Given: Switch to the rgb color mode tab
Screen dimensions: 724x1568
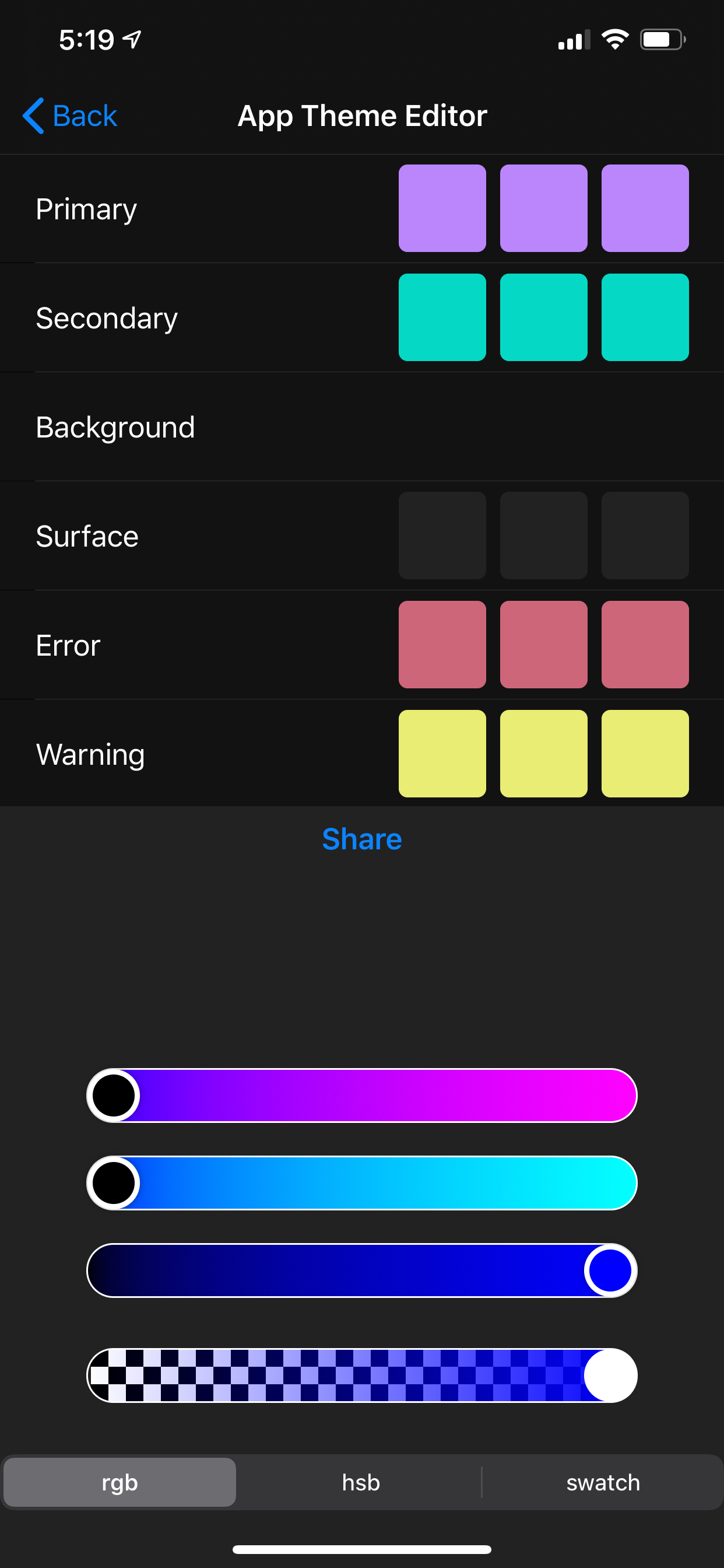Looking at the screenshot, I should click(x=120, y=1482).
